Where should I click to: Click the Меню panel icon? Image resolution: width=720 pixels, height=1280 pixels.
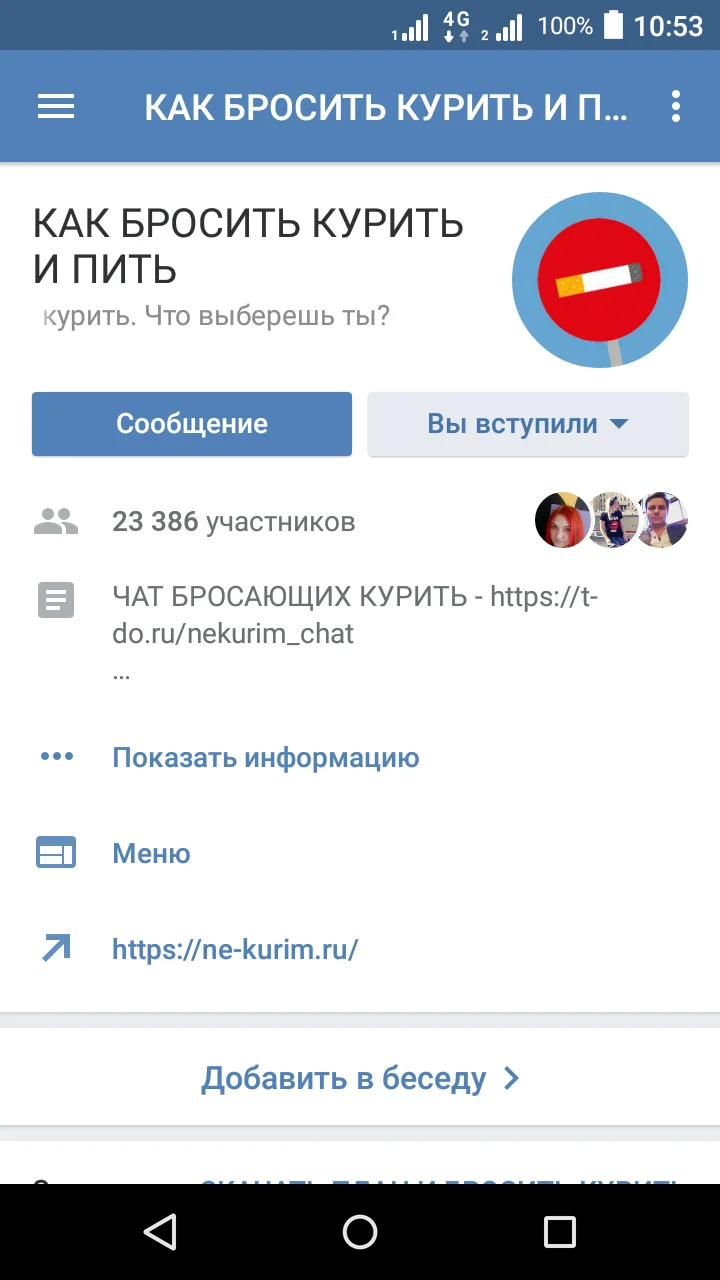[56, 852]
